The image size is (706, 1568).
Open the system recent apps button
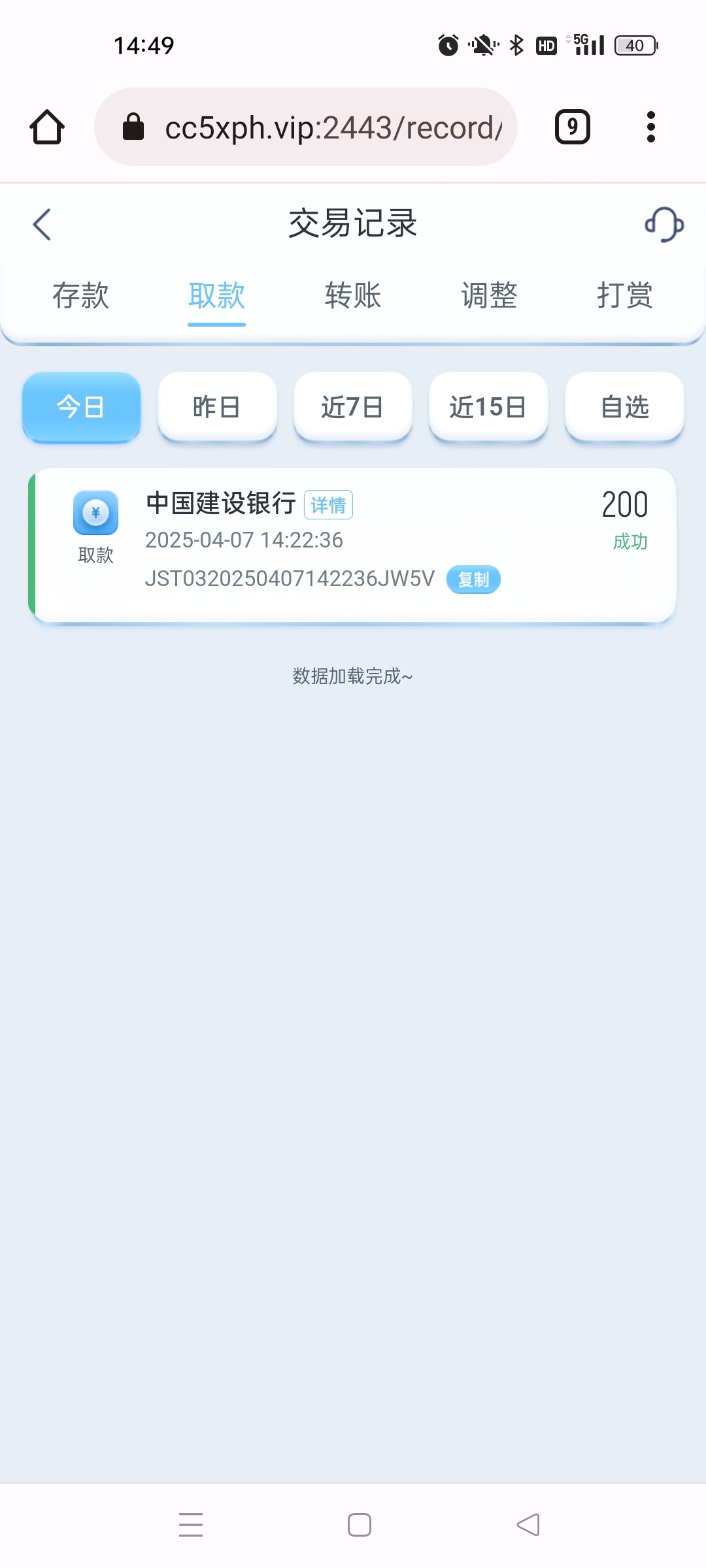click(191, 1525)
